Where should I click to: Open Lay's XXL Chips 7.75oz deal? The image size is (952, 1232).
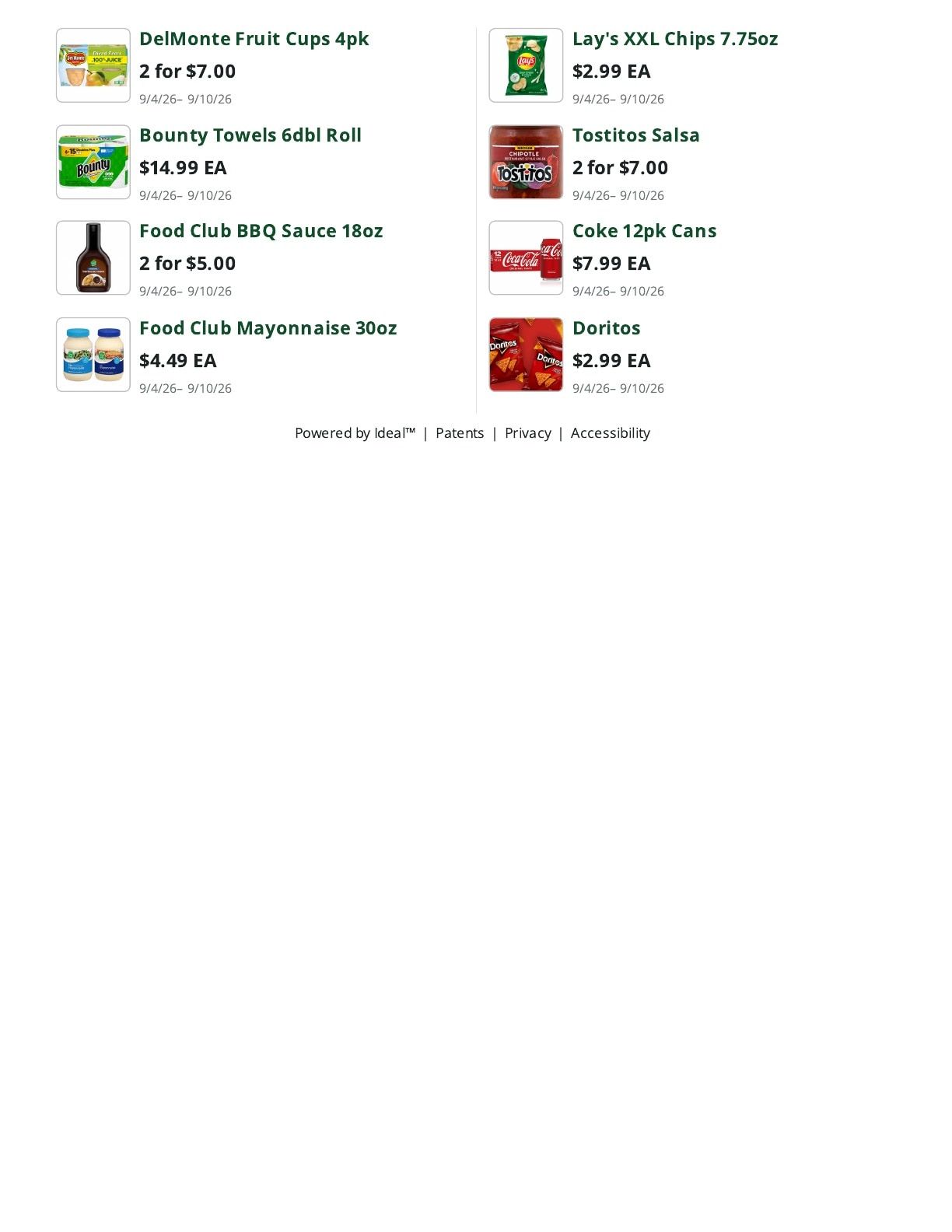point(674,39)
